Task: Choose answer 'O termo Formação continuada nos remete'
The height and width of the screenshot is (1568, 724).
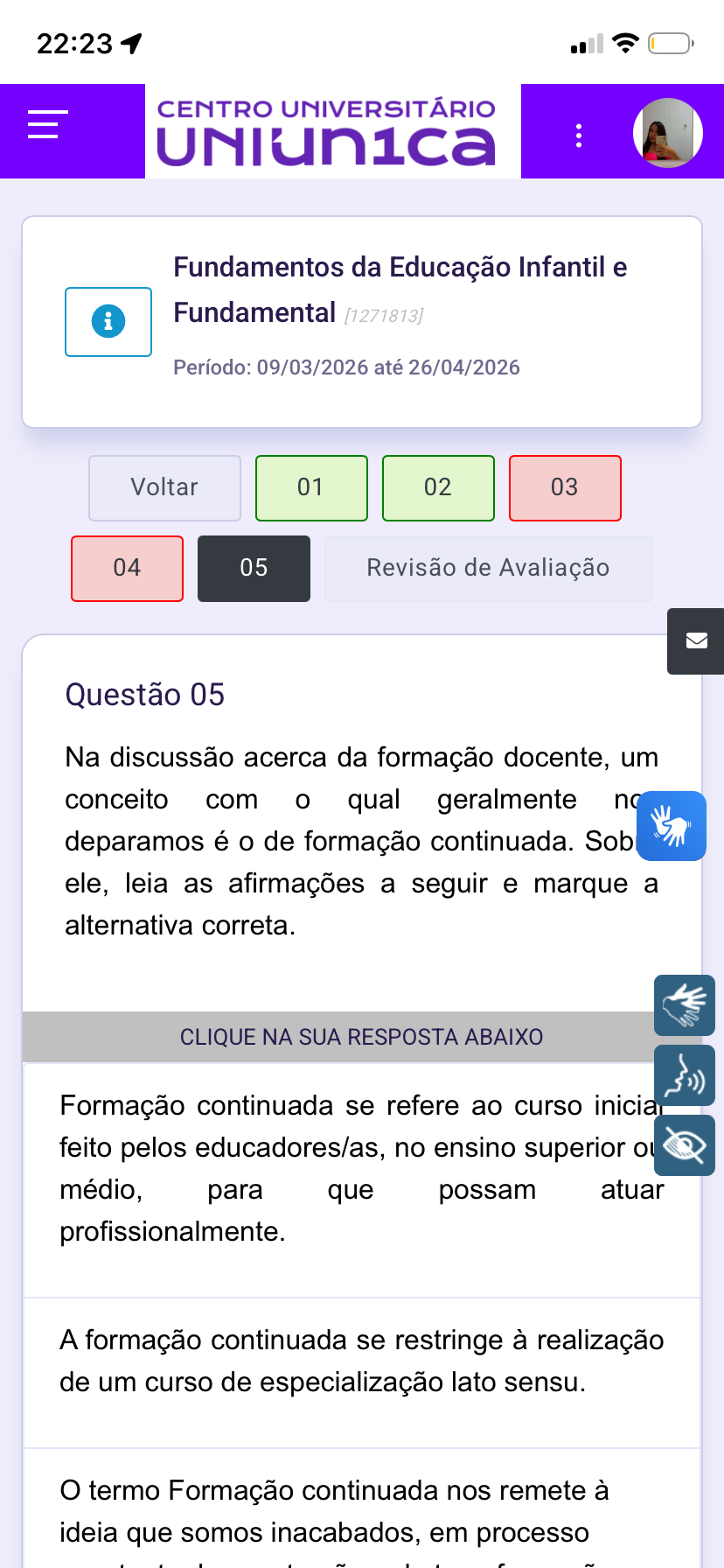Action: coord(350,1512)
